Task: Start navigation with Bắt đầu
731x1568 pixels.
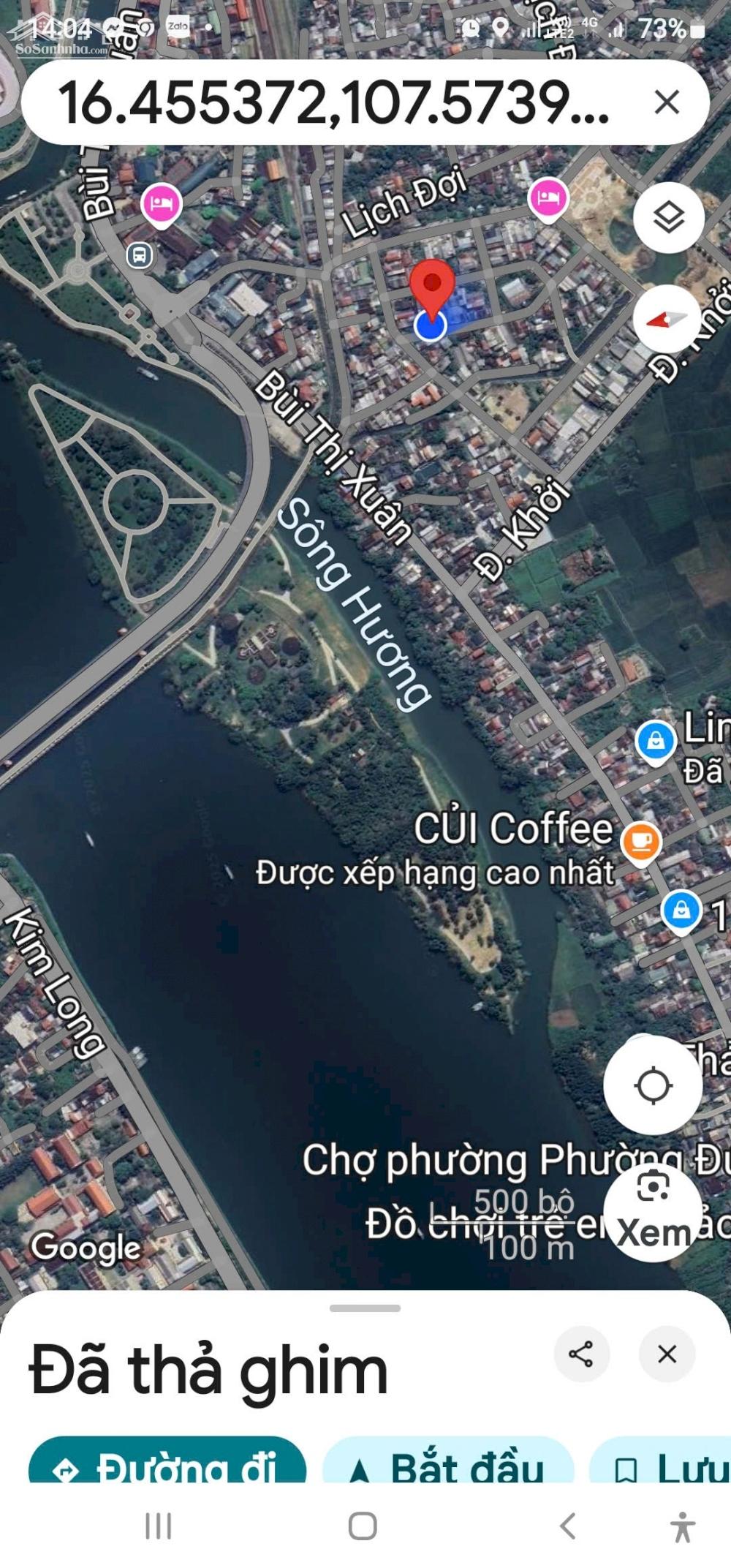Action: pos(447,1466)
